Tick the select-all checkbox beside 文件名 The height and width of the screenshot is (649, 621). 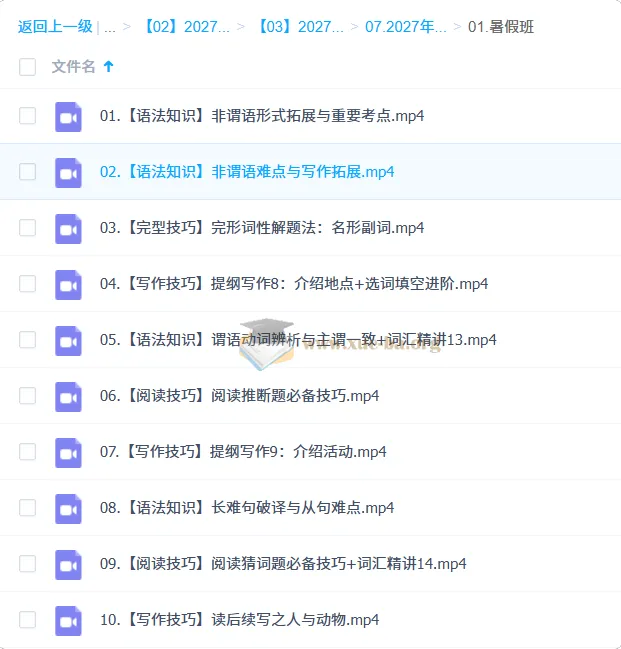tap(27, 67)
